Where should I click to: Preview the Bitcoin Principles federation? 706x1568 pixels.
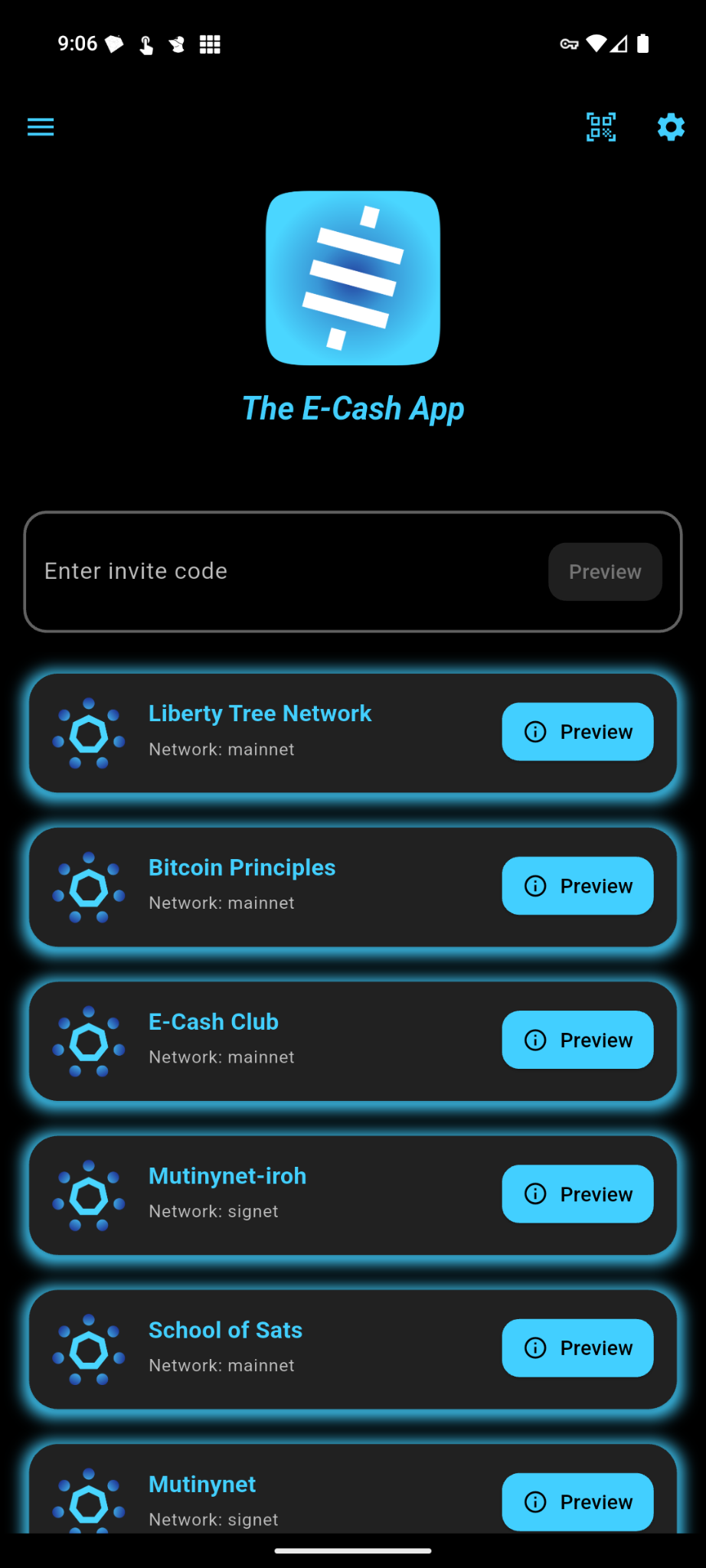577,886
